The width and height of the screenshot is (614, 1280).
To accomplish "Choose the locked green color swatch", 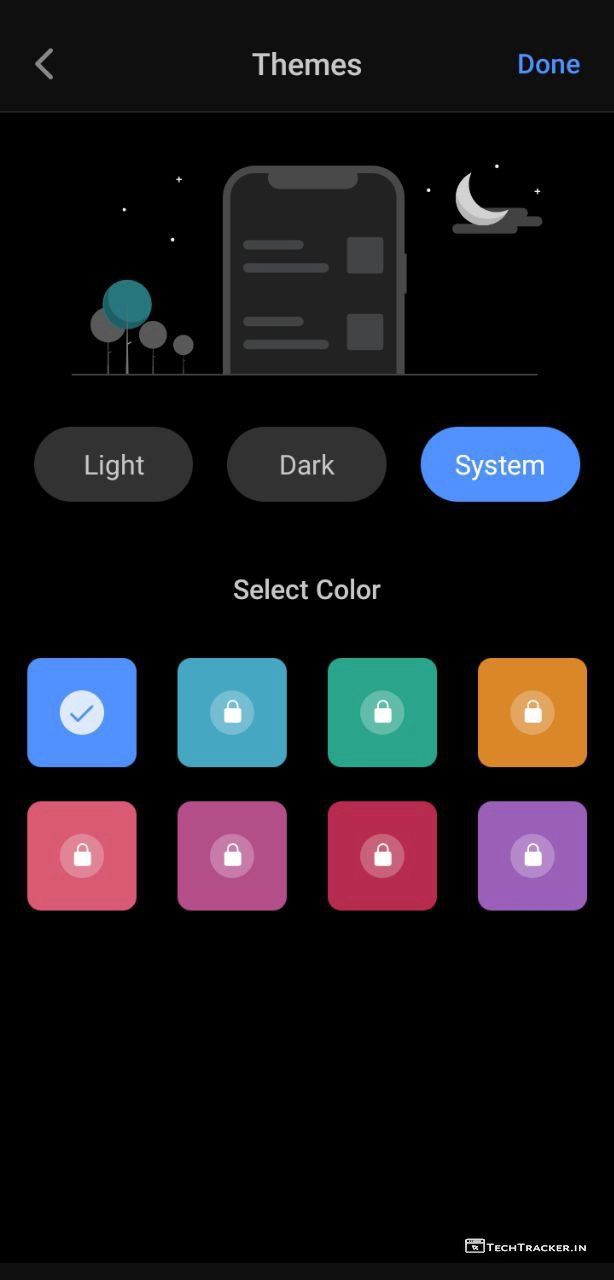I will coord(382,712).
